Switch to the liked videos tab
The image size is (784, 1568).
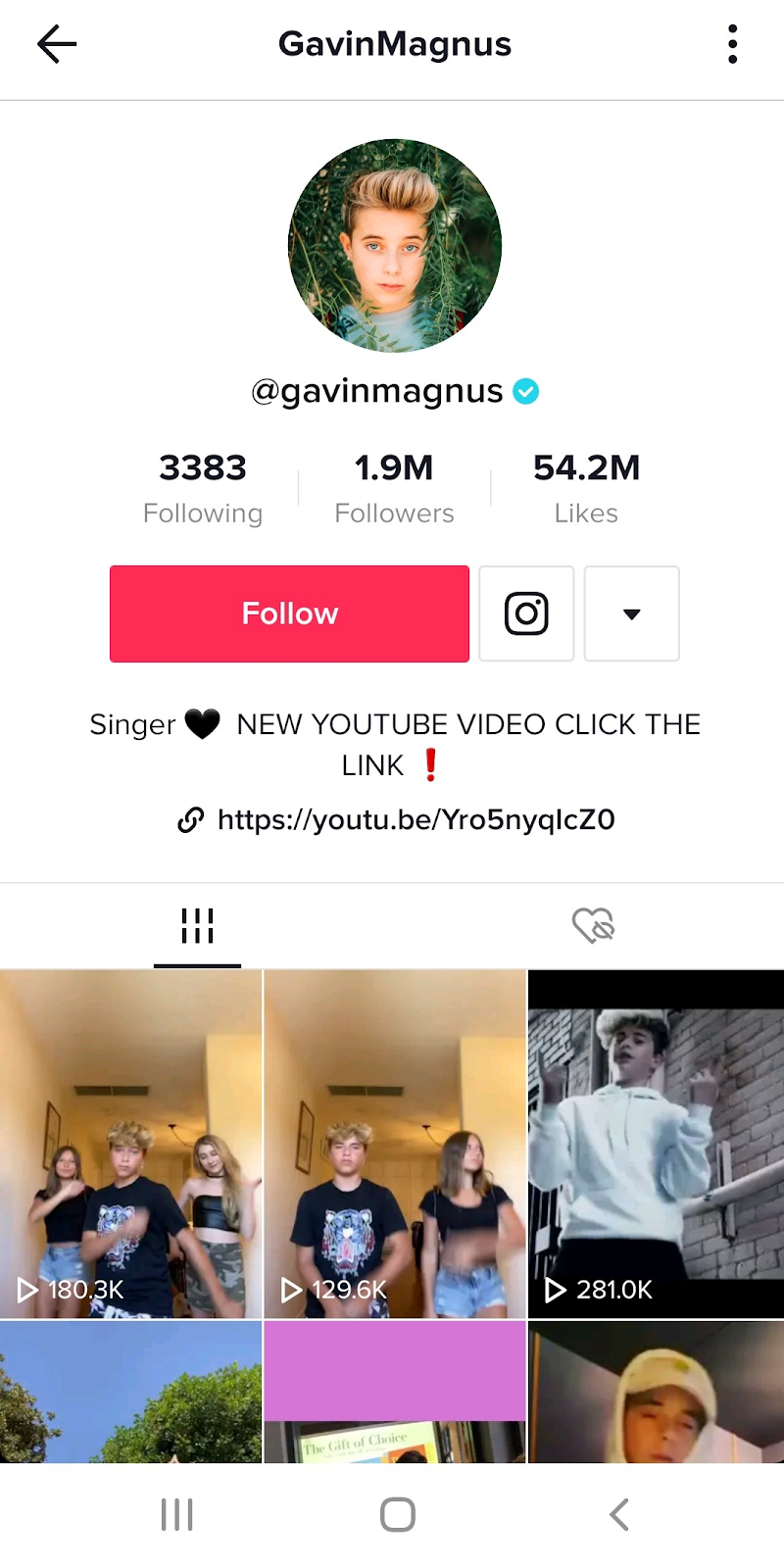click(593, 925)
